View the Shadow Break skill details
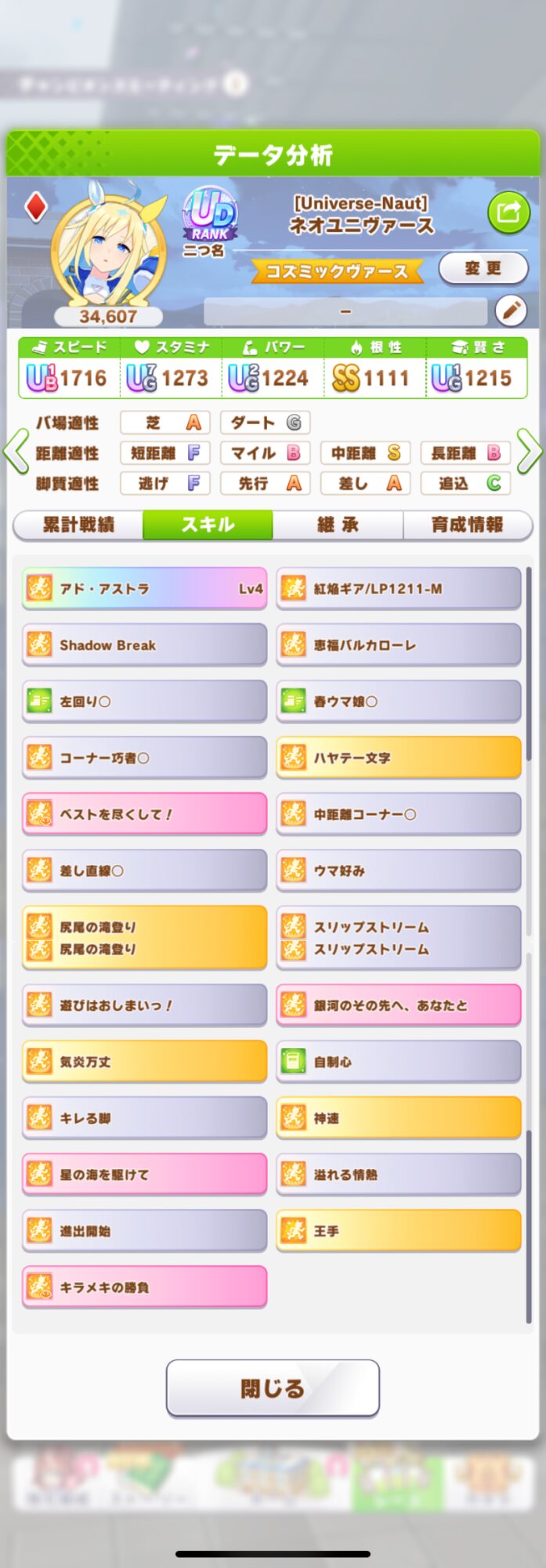Image resolution: width=546 pixels, height=1568 pixels. coord(145,644)
